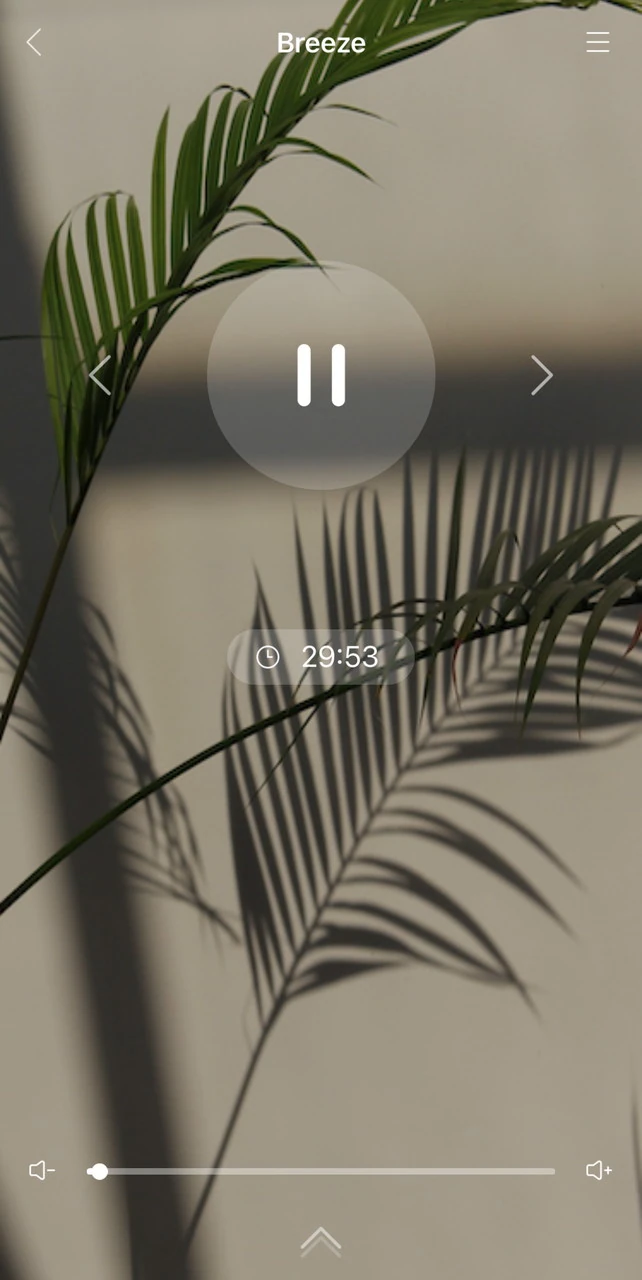Go back from the Breeze player
The height and width of the screenshot is (1280, 642).
(34, 42)
